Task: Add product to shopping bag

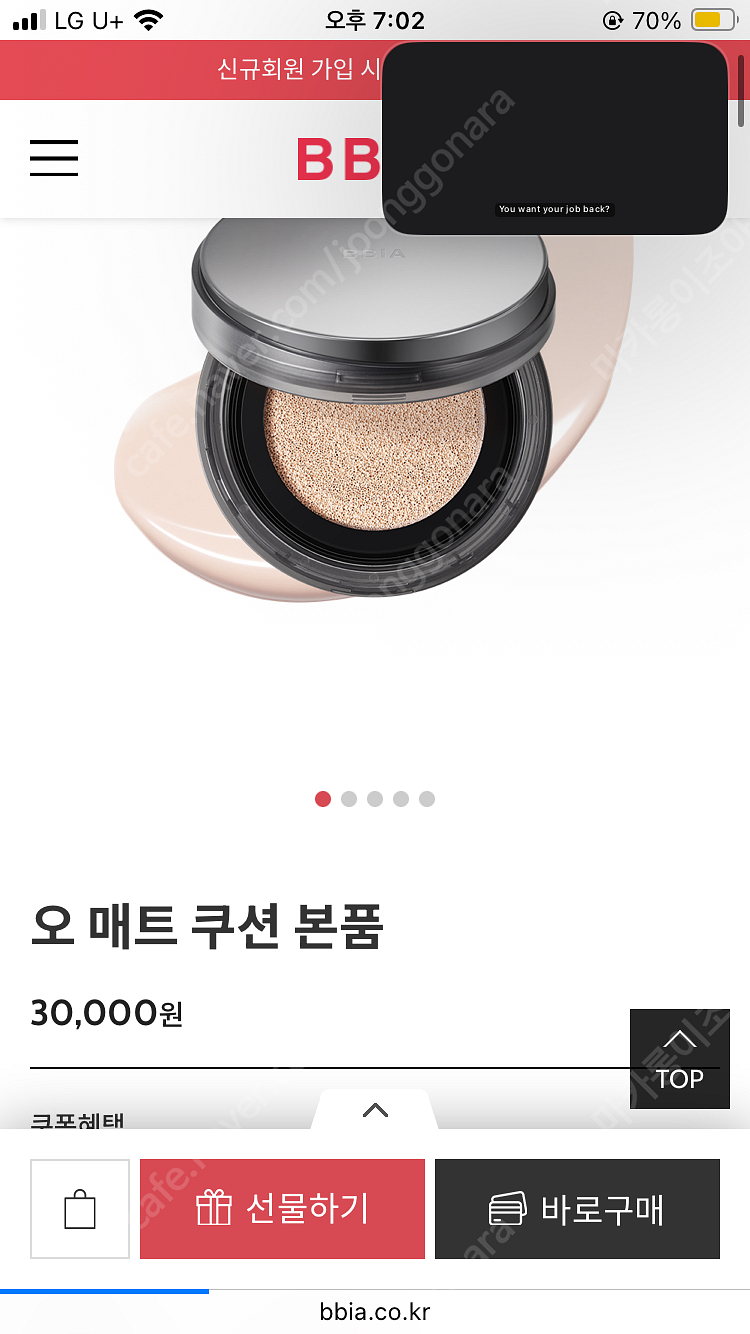Action: point(80,1209)
